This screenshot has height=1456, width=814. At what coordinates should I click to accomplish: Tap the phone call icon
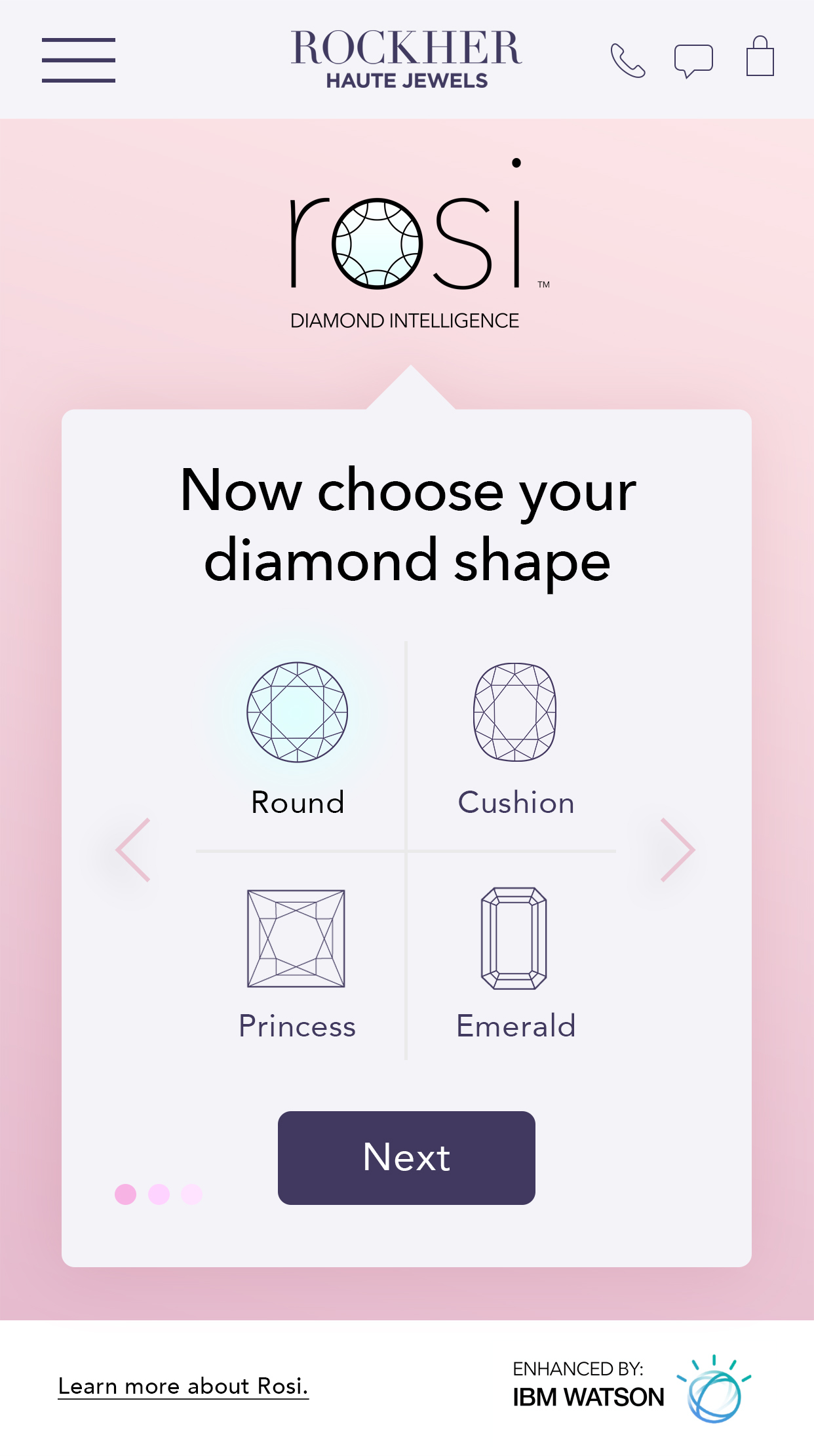pyautogui.click(x=628, y=60)
